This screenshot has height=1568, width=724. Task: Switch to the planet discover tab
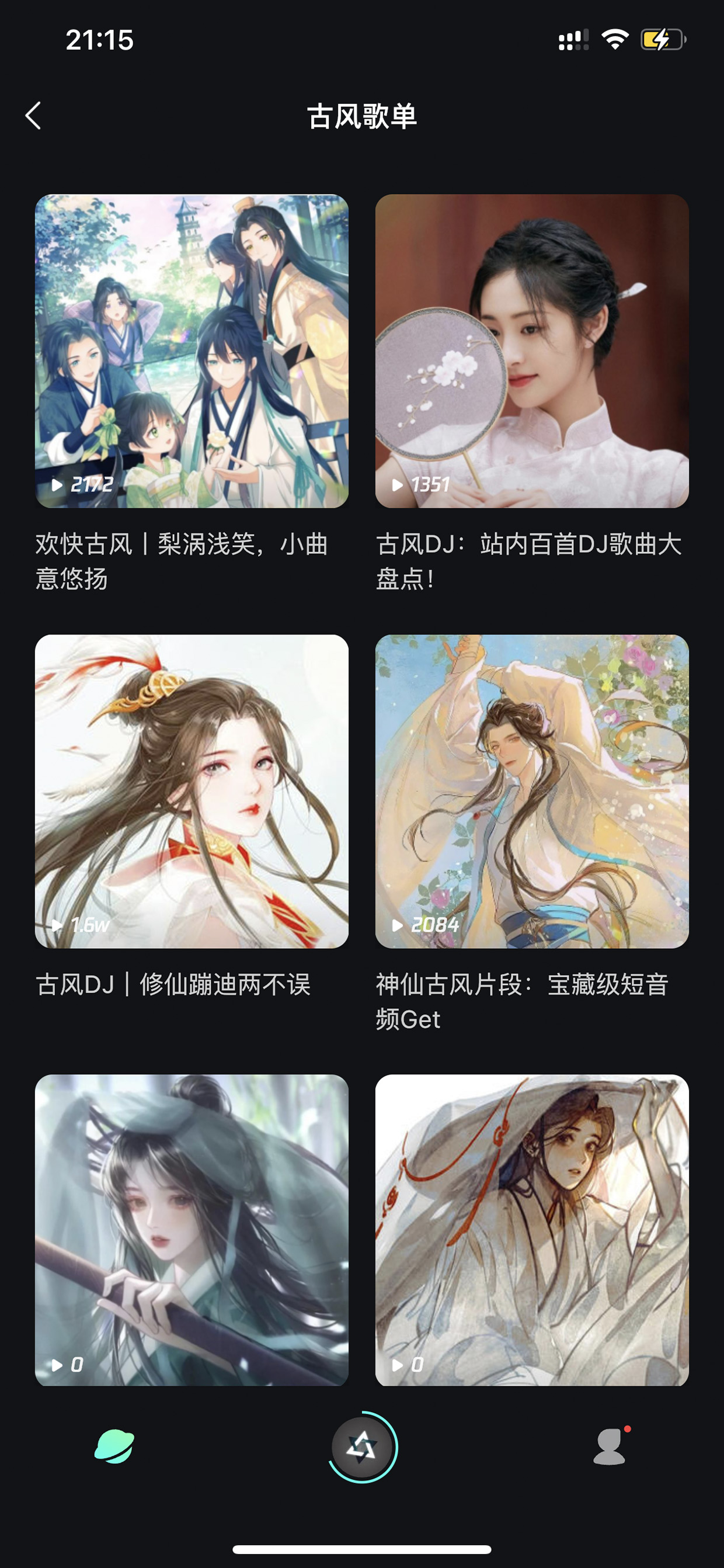tap(114, 1447)
